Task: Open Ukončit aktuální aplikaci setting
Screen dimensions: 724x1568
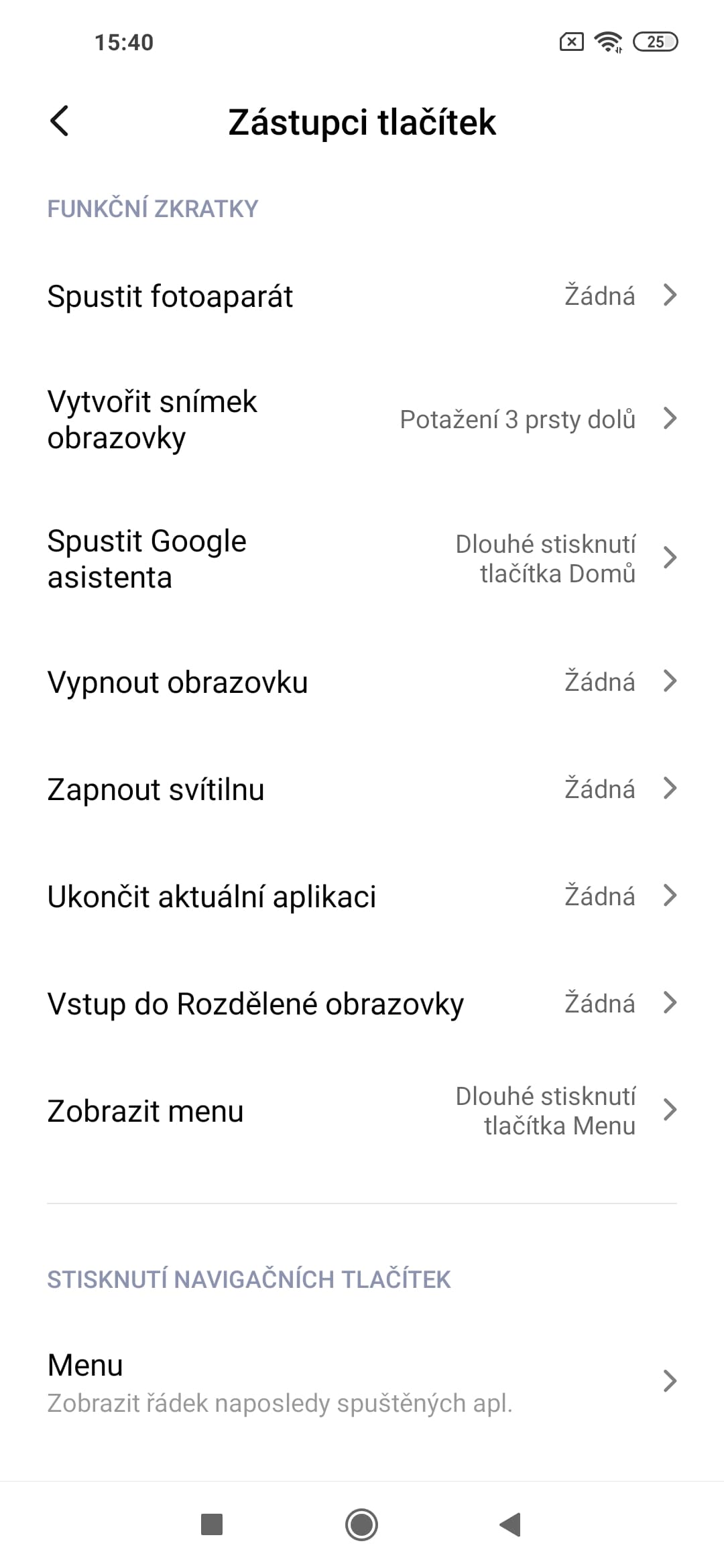Action: (x=362, y=897)
